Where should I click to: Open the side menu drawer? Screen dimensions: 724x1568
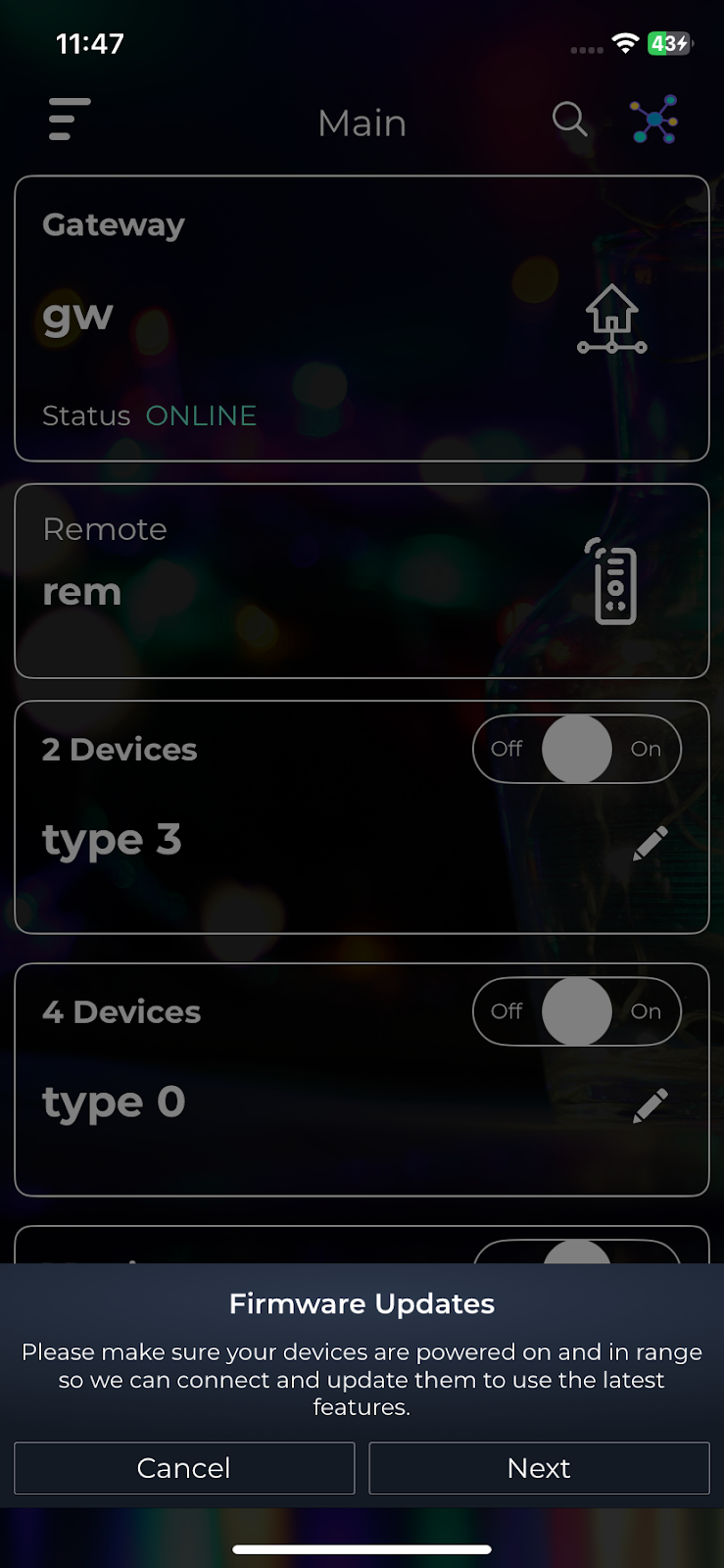point(70,120)
